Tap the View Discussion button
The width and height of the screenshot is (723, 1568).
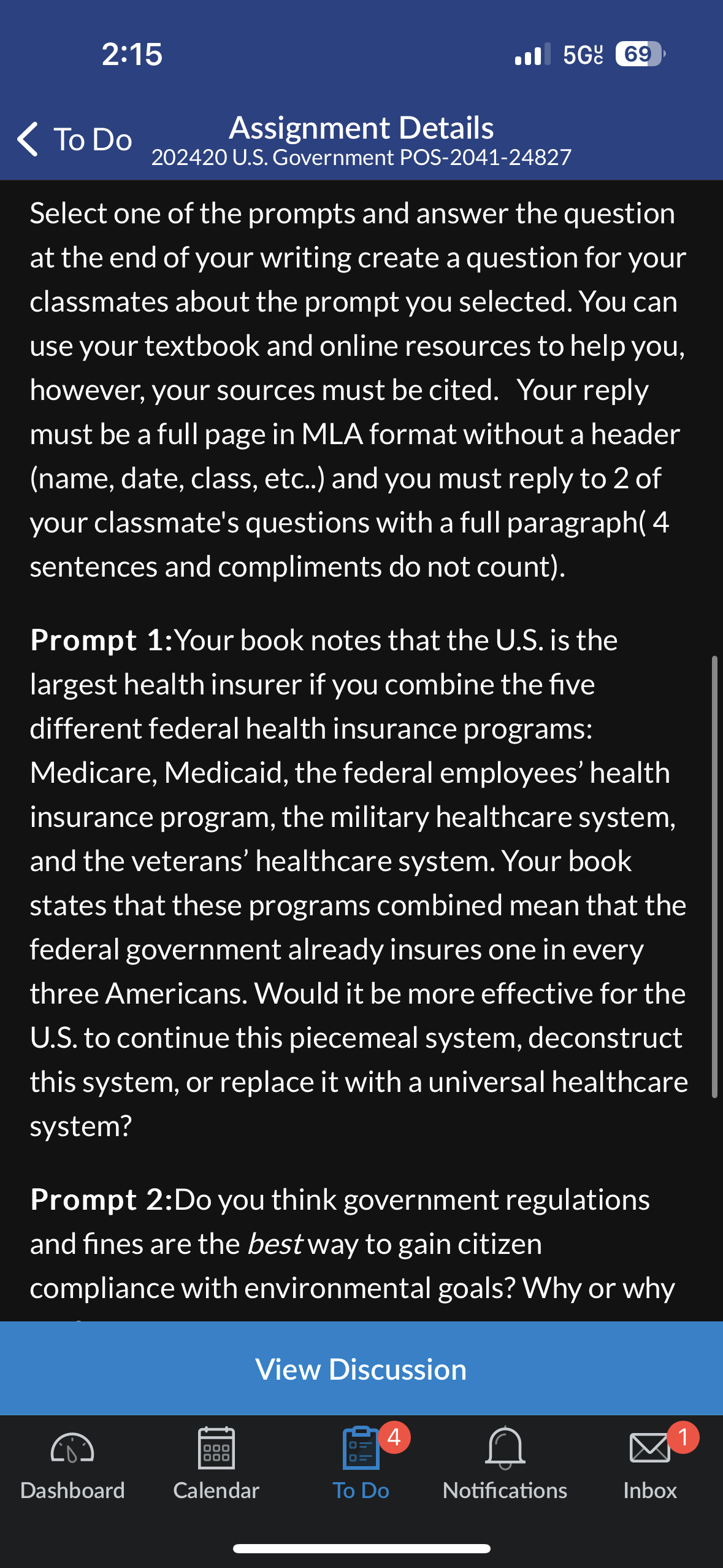pyautogui.click(x=361, y=1369)
